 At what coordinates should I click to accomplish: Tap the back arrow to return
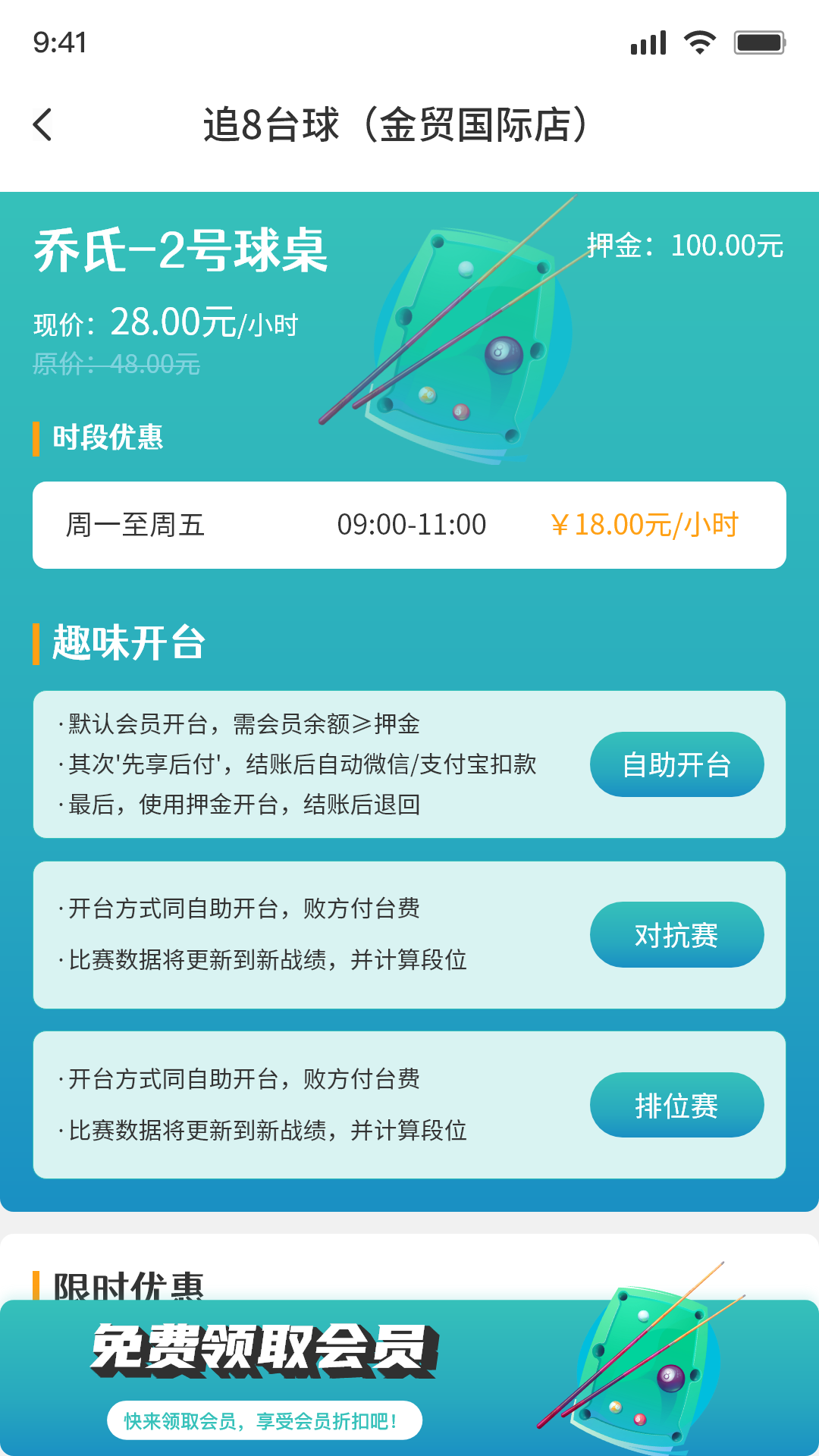[43, 124]
